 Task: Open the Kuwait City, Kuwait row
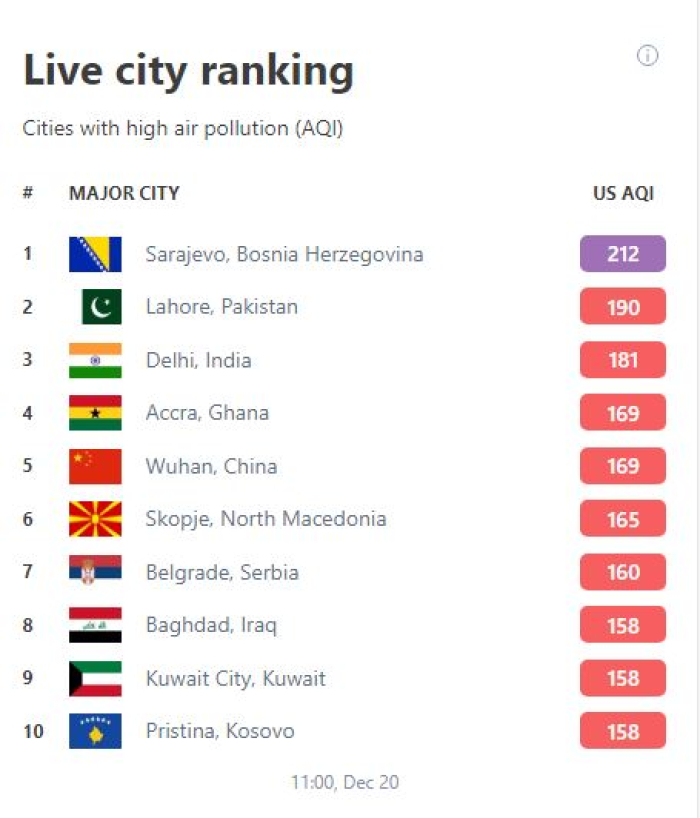(x=235, y=678)
